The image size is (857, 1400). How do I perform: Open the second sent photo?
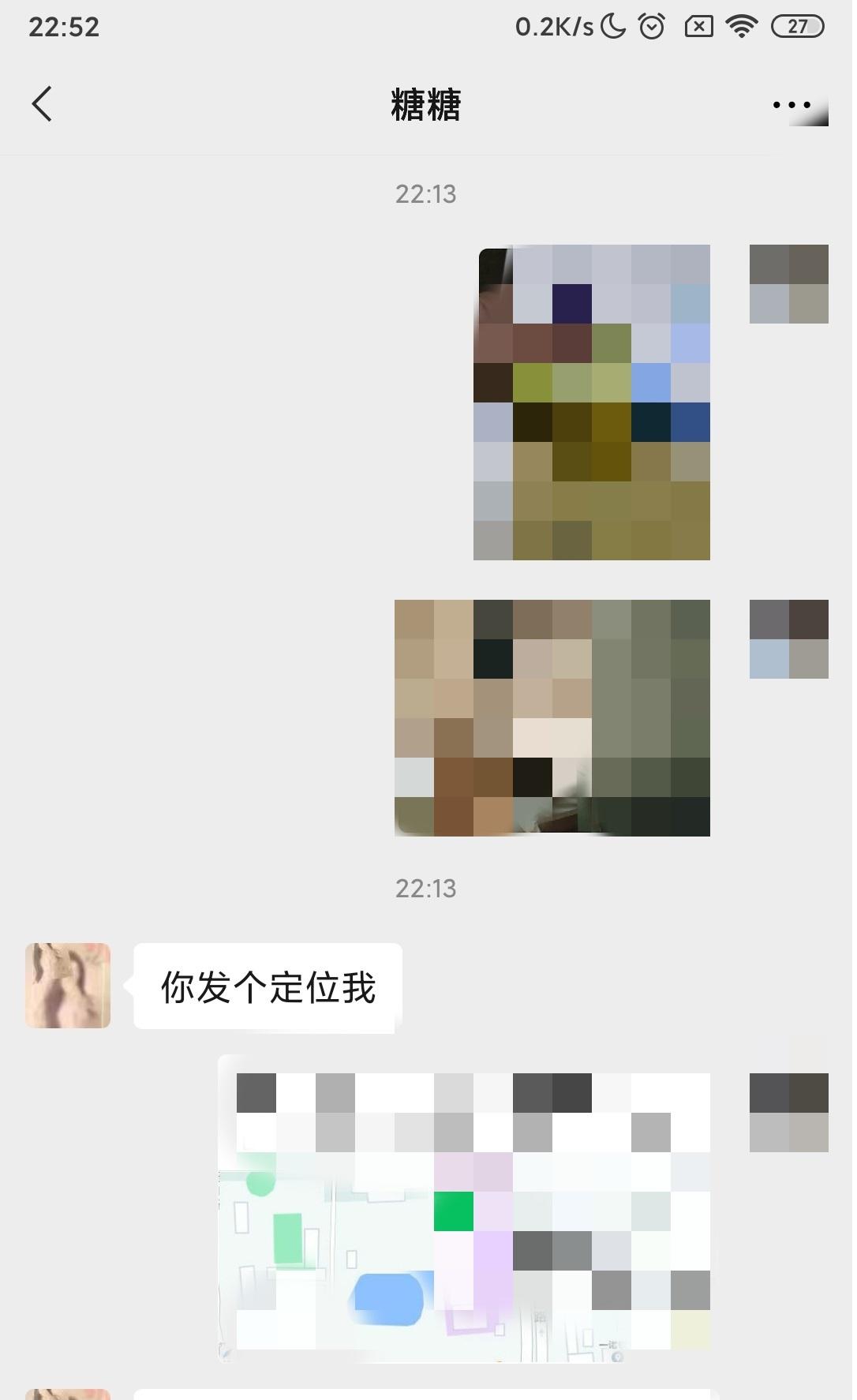click(552, 717)
